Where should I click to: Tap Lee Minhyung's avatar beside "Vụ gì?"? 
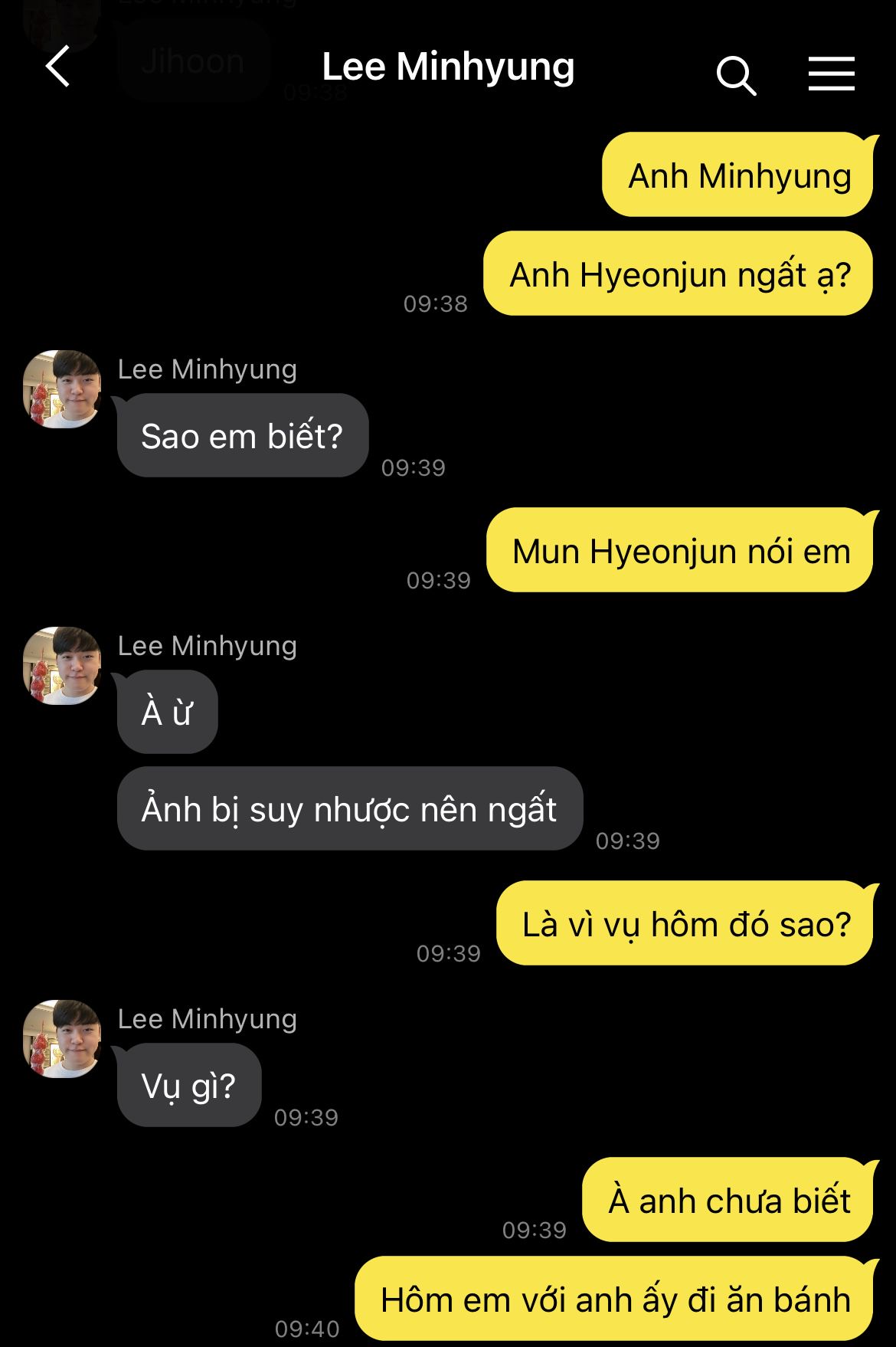[62, 1038]
